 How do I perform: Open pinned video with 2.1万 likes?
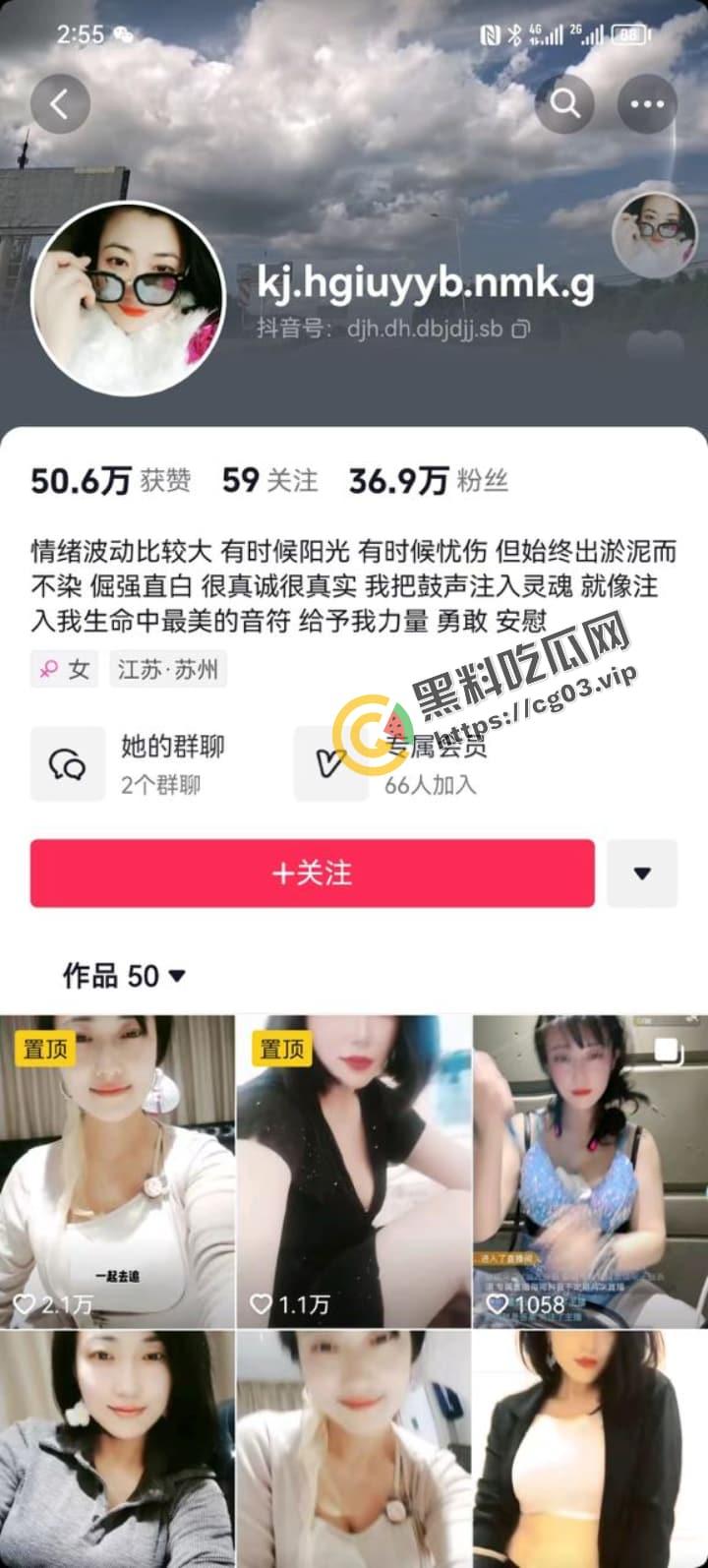click(x=117, y=1171)
